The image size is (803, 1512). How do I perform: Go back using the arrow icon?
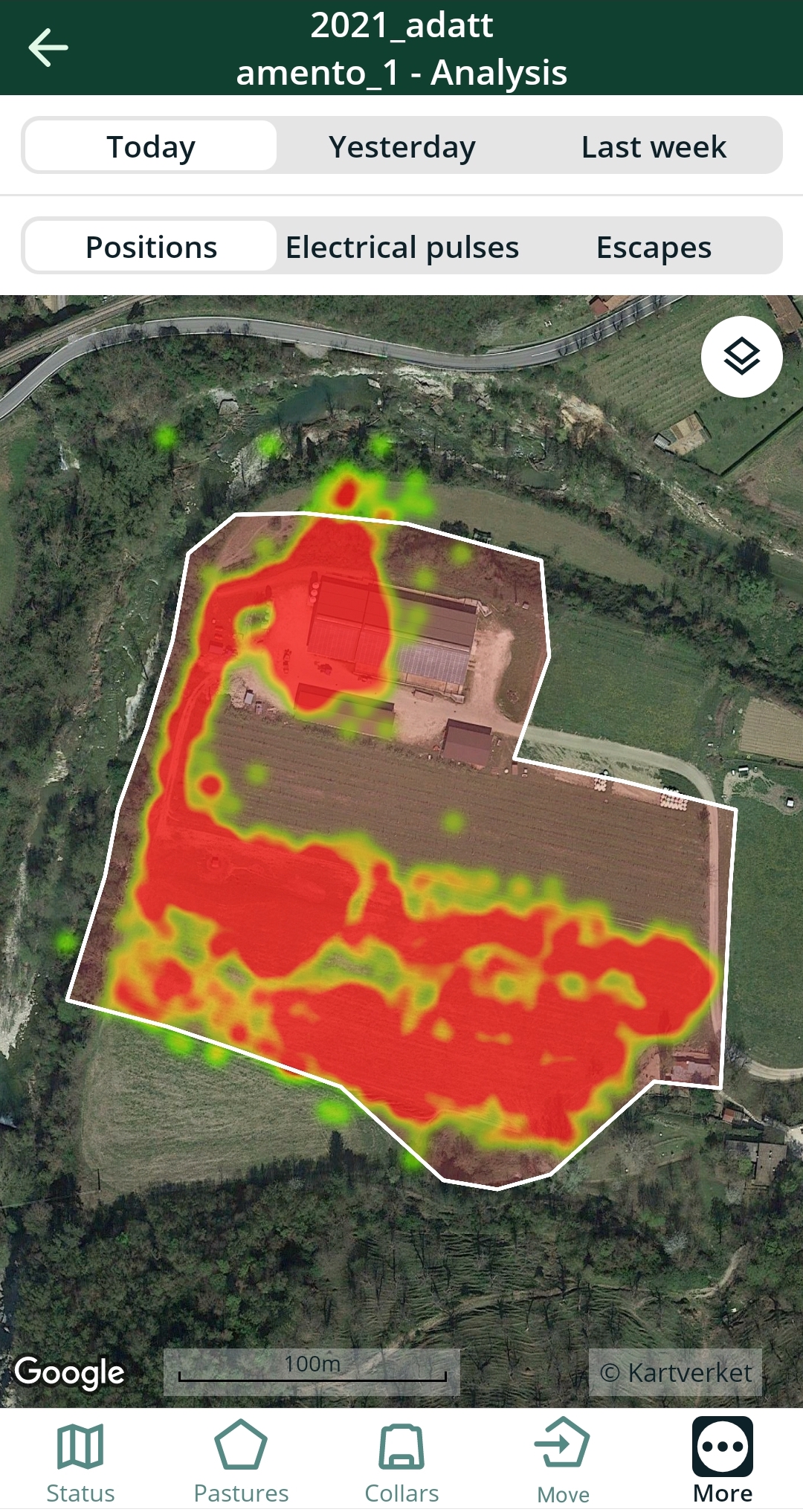click(x=48, y=48)
